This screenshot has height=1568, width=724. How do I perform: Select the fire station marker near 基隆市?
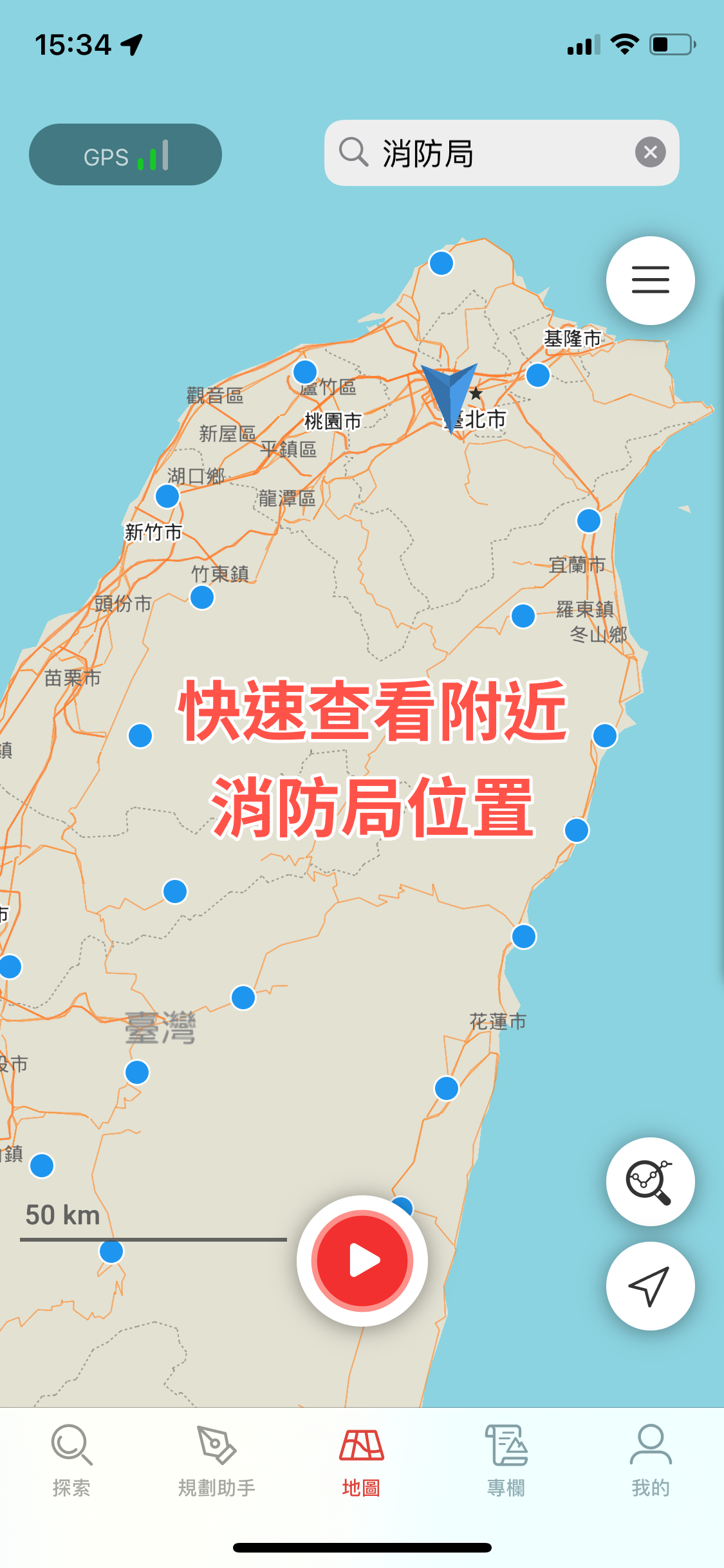(x=538, y=375)
